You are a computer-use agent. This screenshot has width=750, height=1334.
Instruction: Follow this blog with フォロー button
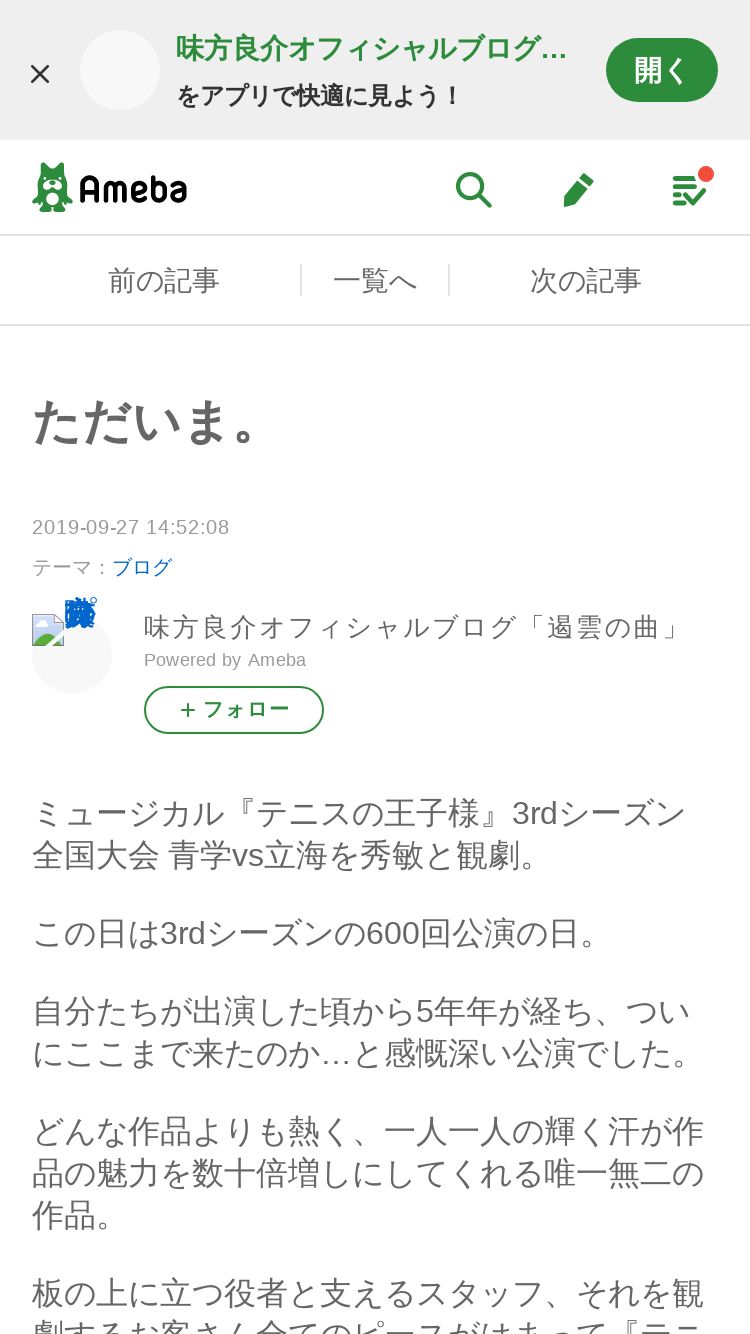coord(234,710)
